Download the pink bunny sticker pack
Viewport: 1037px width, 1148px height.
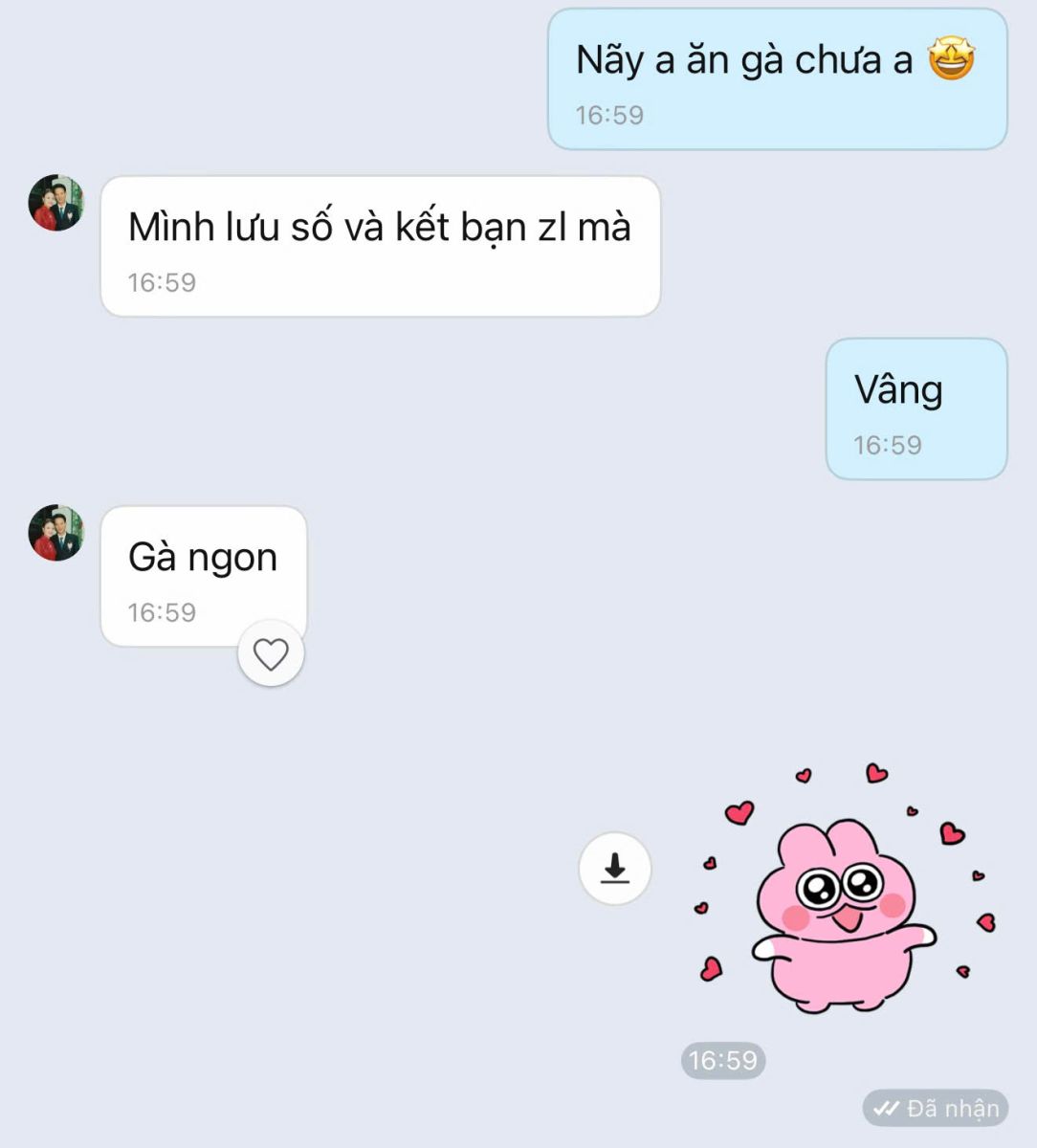(615, 869)
